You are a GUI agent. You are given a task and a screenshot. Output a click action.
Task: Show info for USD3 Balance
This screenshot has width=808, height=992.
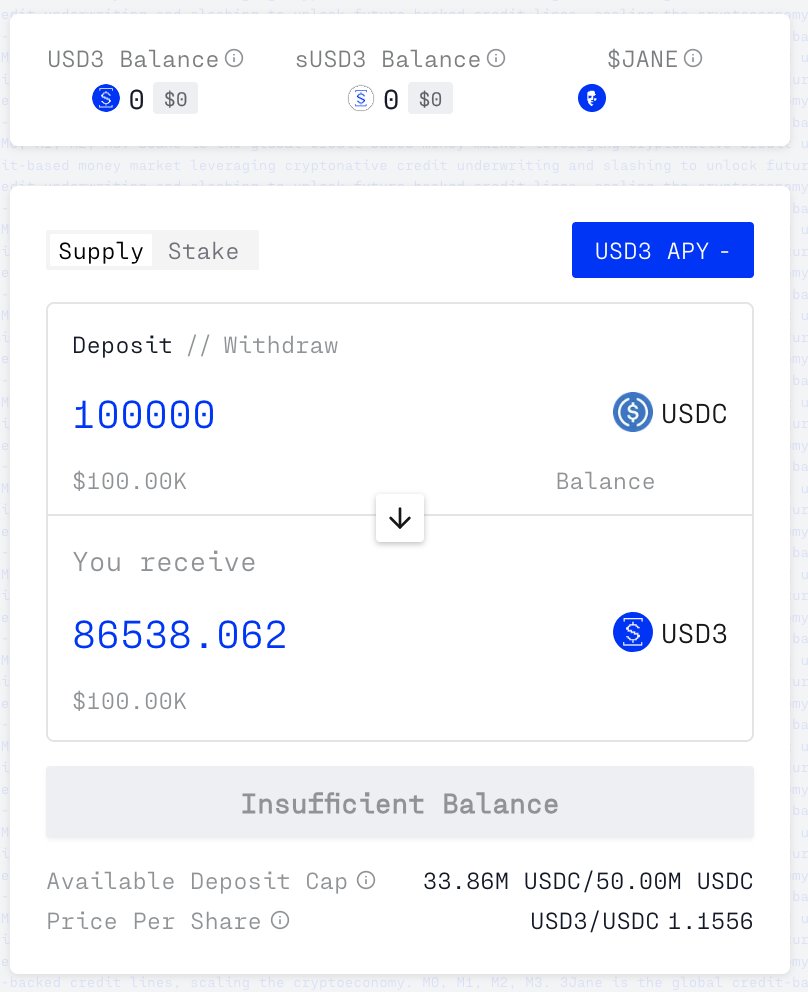234,59
